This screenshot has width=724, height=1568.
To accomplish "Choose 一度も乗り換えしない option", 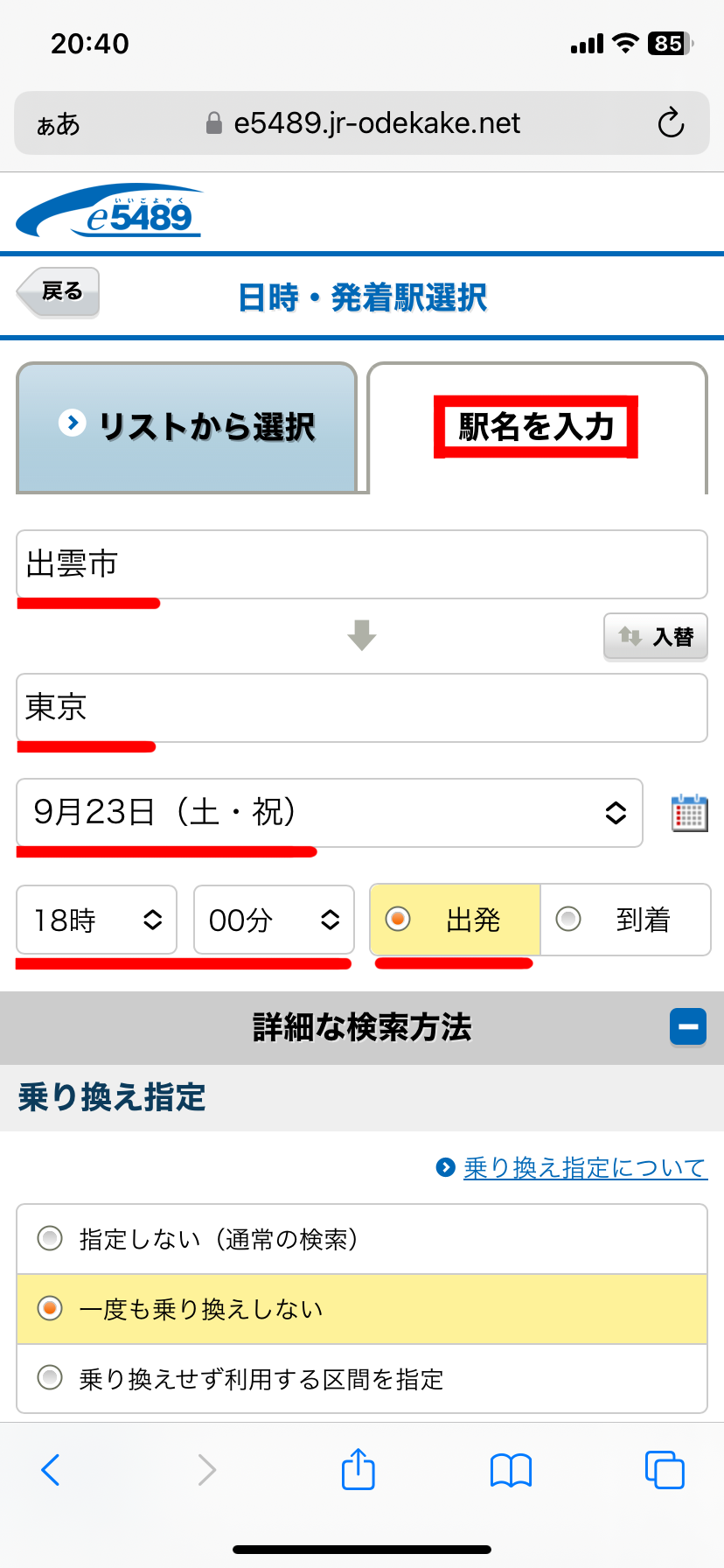I will click(x=361, y=1309).
